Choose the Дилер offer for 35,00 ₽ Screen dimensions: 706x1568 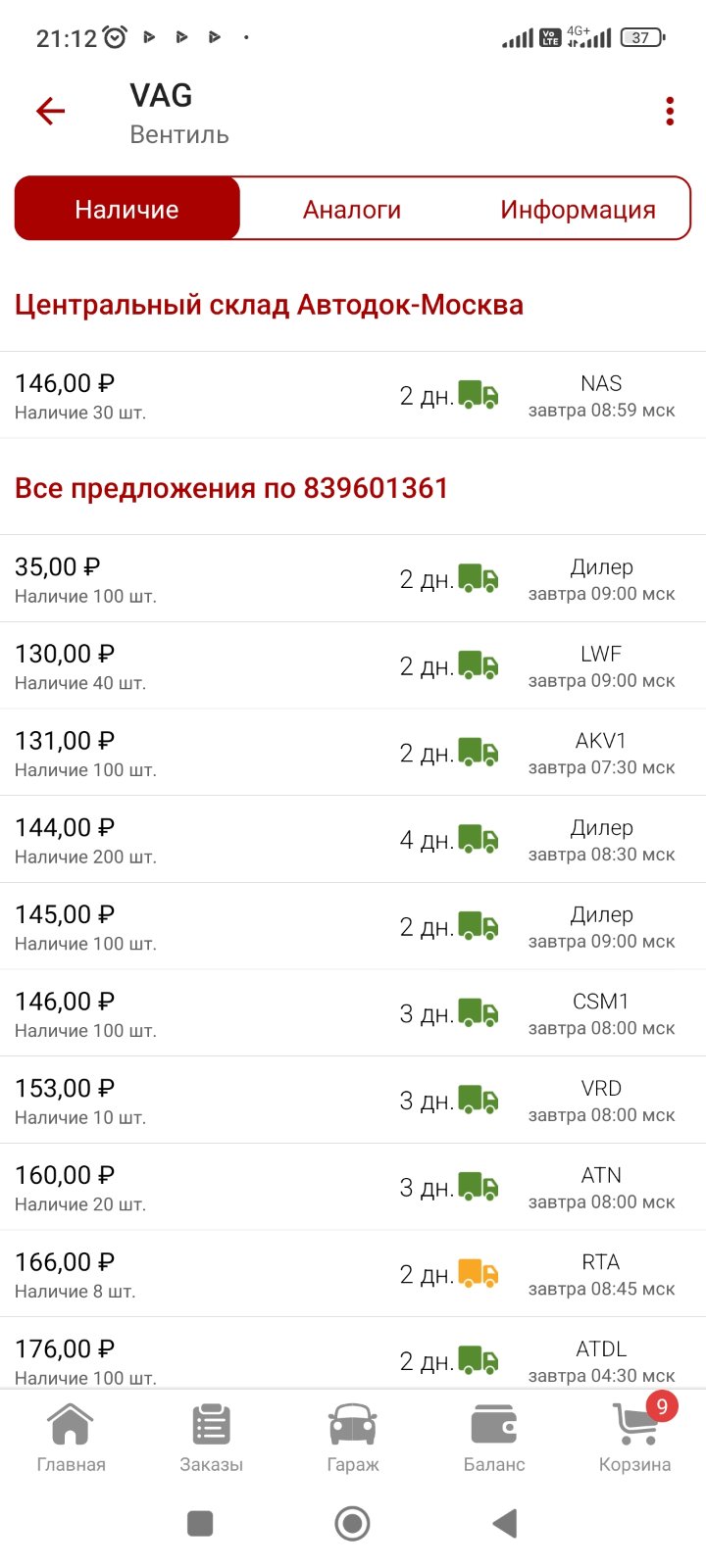(x=353, y=579)
